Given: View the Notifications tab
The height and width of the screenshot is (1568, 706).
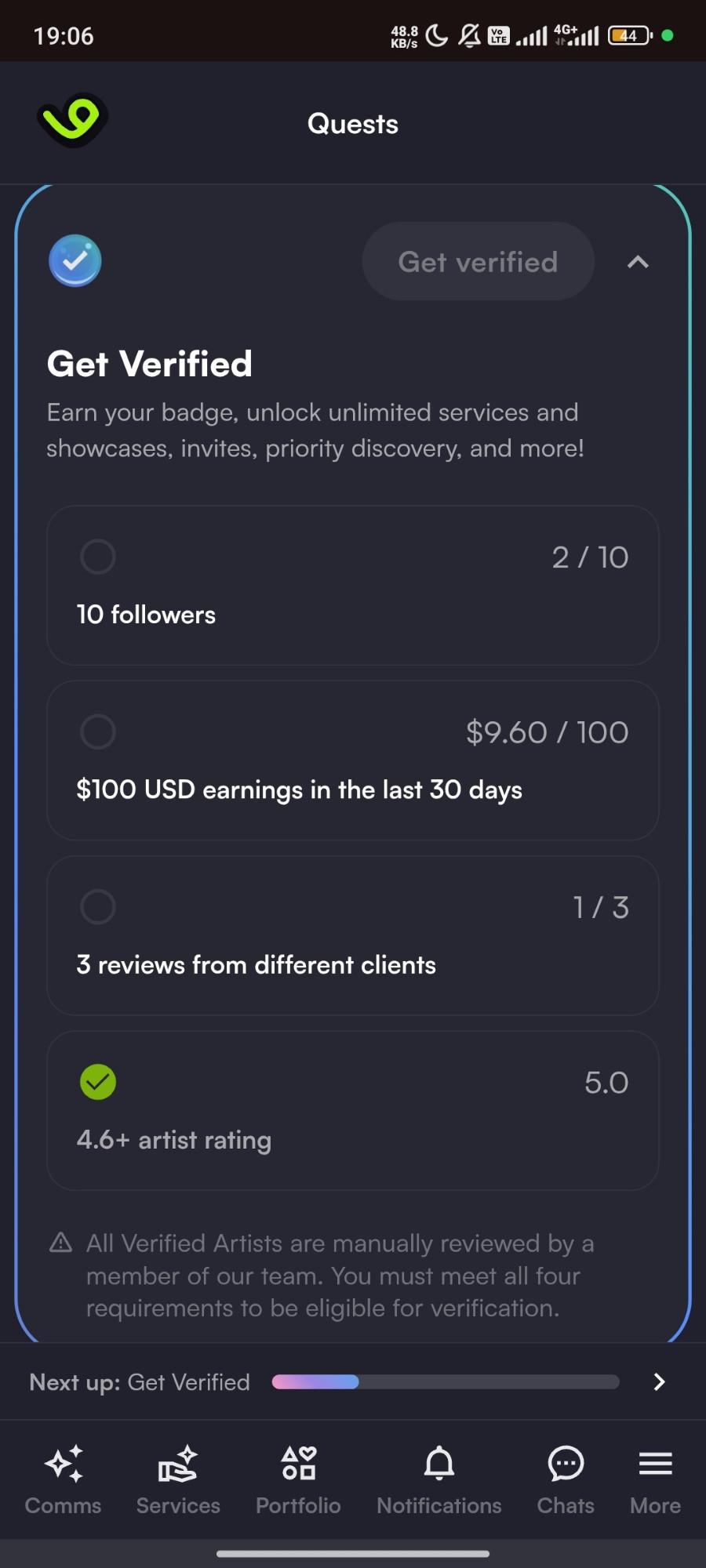Looking at the screenshot, I should click(x=439, y=1479).
